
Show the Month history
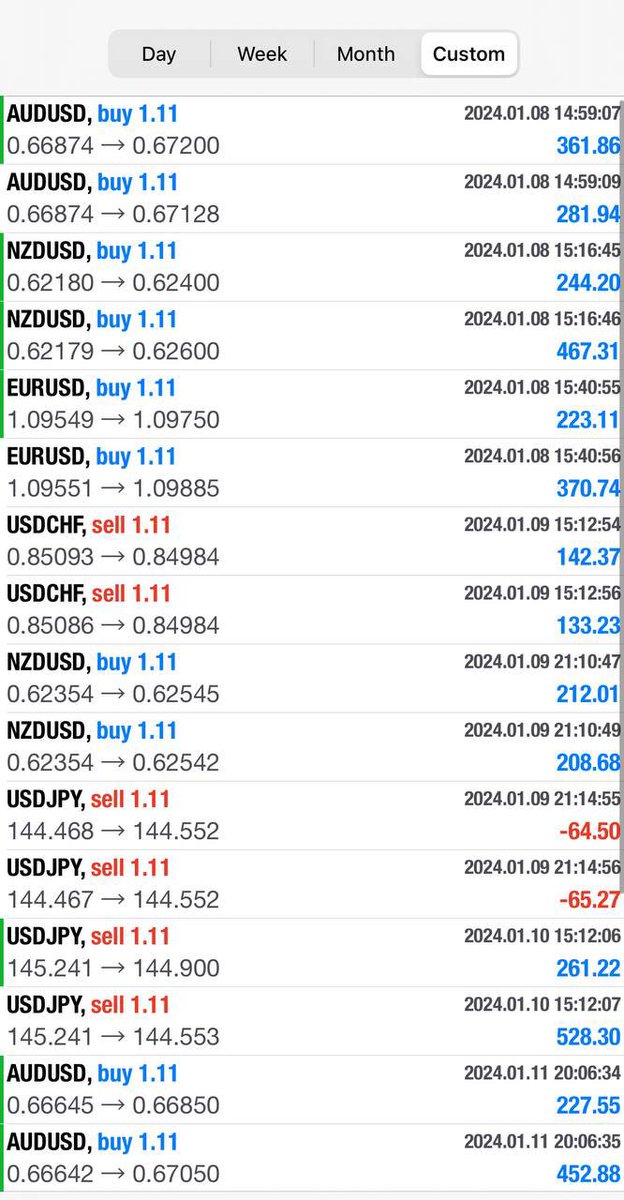pos(366,54)
